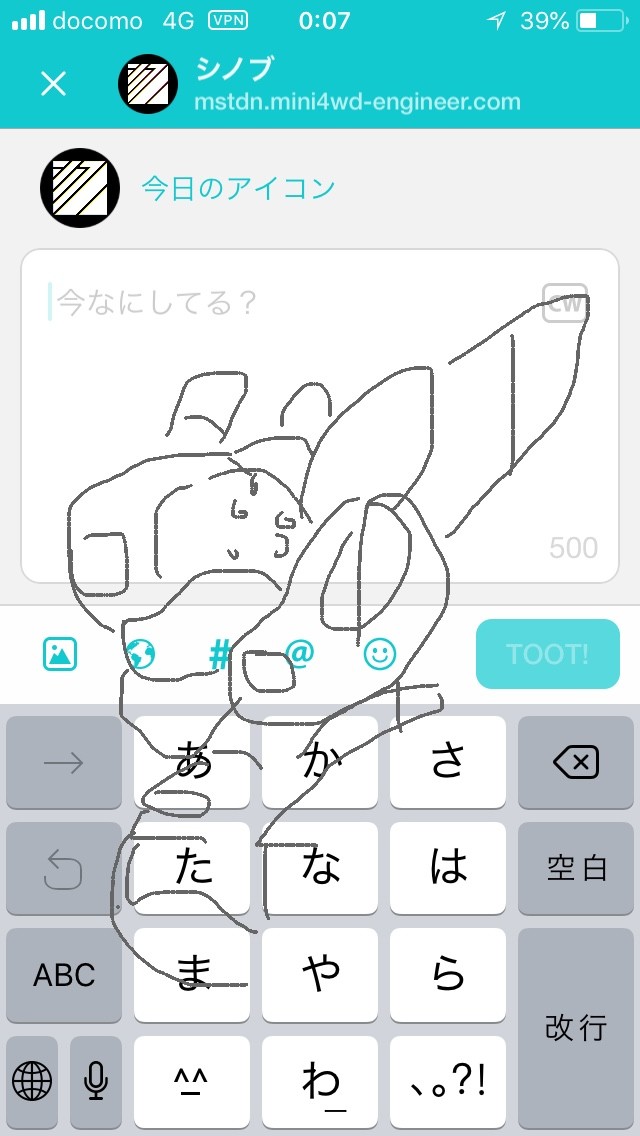Image resolution: width=640 pixels, height=1136 pixels.
Task: Change post visibility with globe icon
Action: (x=140, y=654)
